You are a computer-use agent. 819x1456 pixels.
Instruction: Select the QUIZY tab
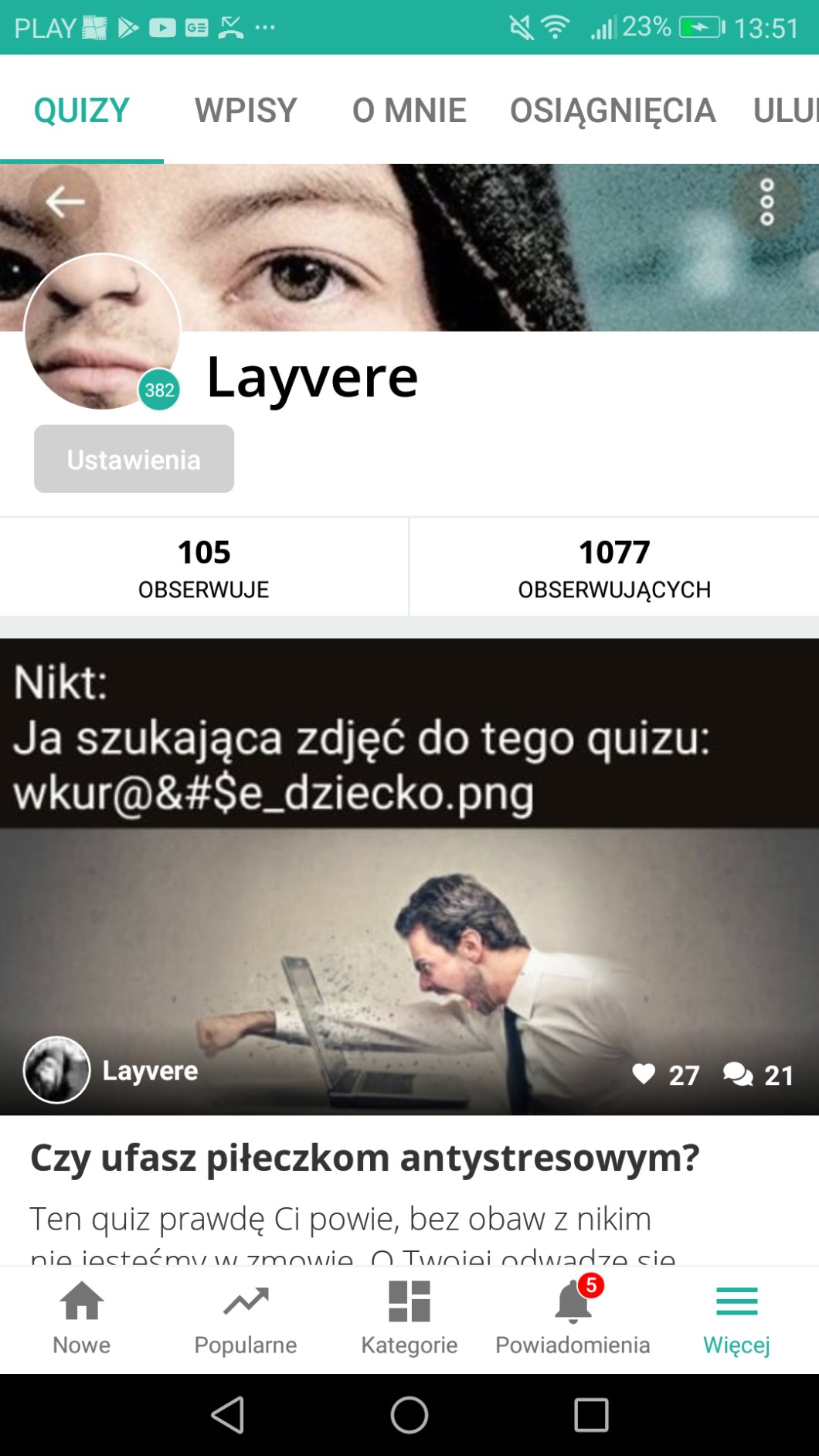[81, 111]
